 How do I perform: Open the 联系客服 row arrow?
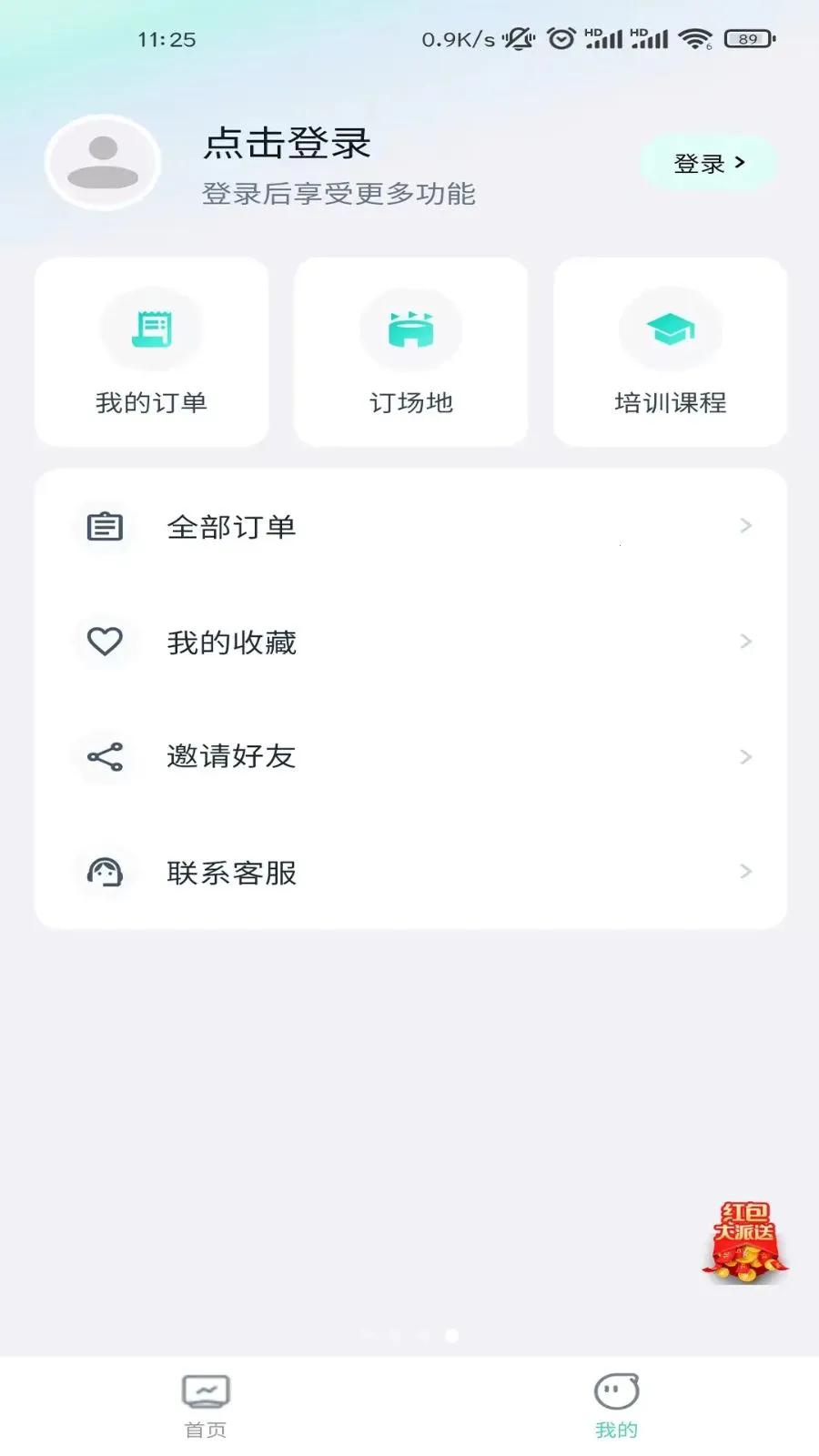point(745,872)
